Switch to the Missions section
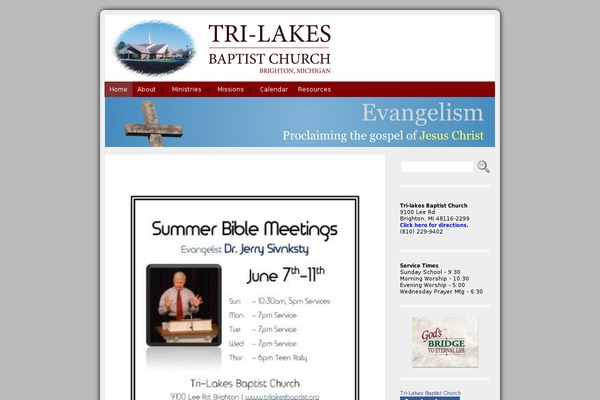This screenshot has height=400, width=600. coord(230,89)
